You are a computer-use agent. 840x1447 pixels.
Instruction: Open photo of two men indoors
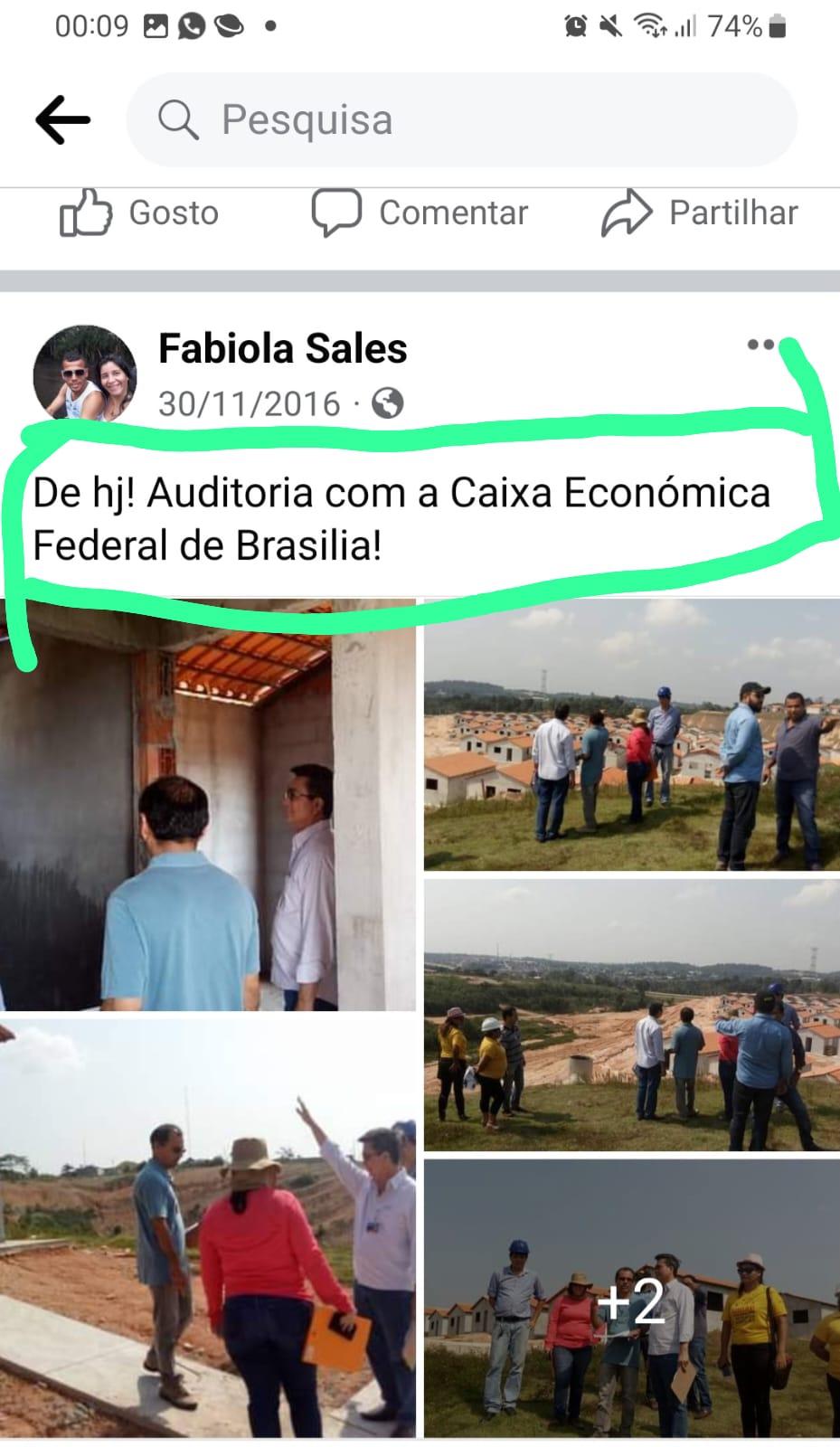[207, 805]
